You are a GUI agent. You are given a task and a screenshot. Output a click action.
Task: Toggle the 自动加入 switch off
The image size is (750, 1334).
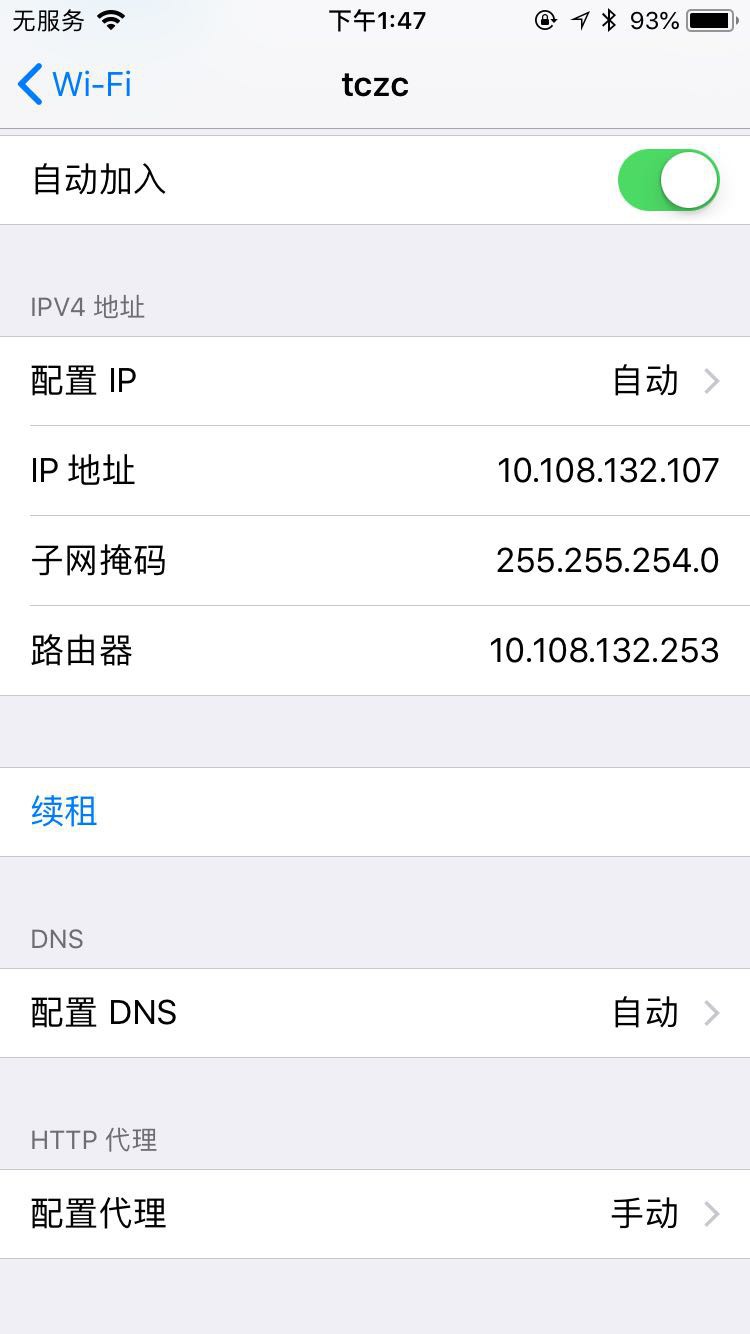tap(669, 180)
